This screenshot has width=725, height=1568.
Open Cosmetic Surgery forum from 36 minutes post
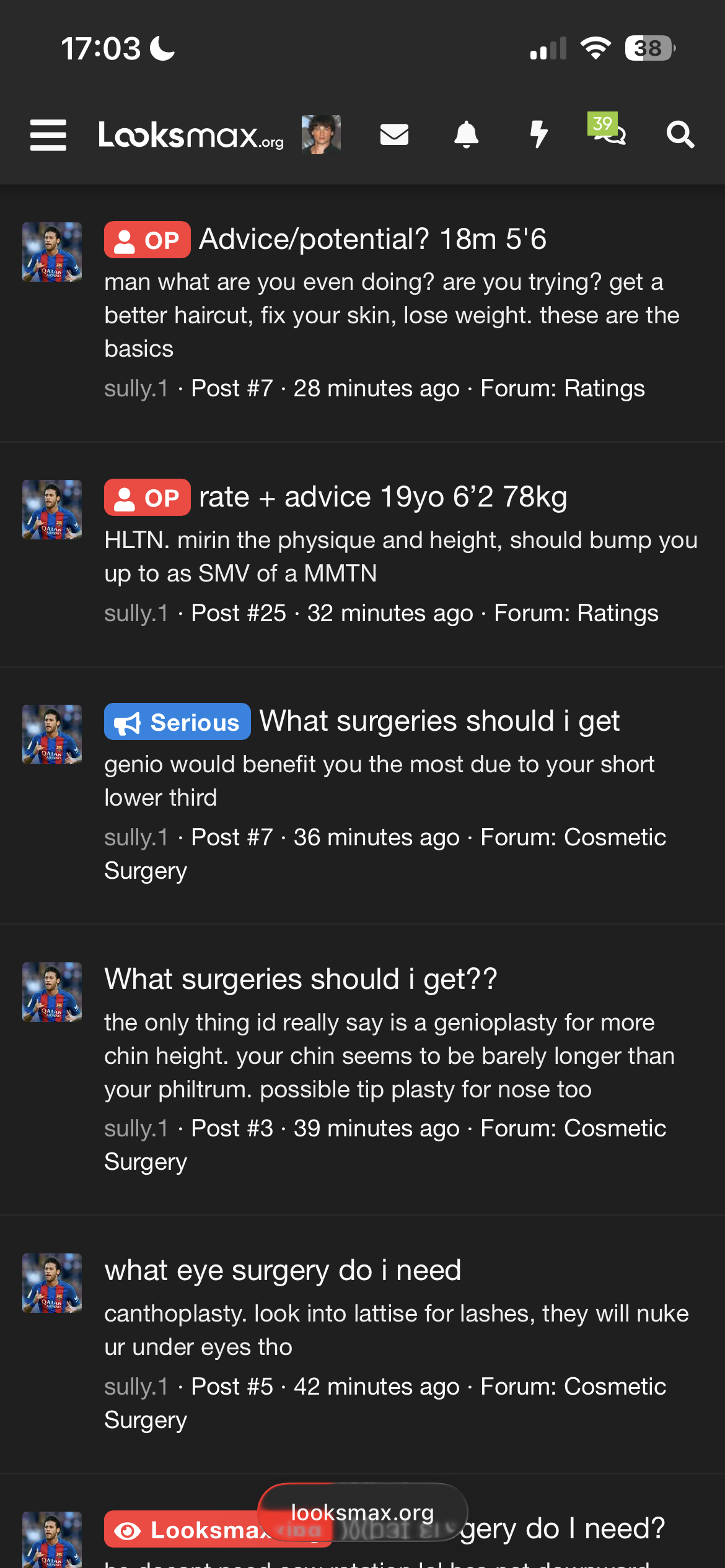tap(573, 838)
